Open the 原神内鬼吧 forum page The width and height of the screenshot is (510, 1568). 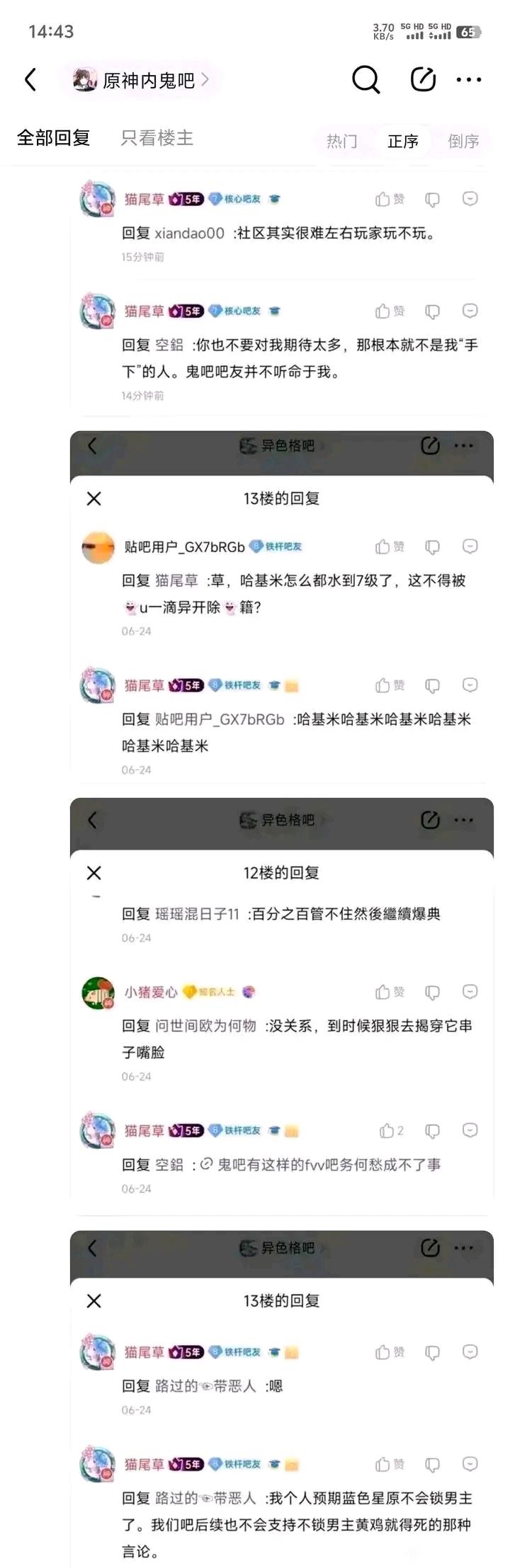(147, 81)
